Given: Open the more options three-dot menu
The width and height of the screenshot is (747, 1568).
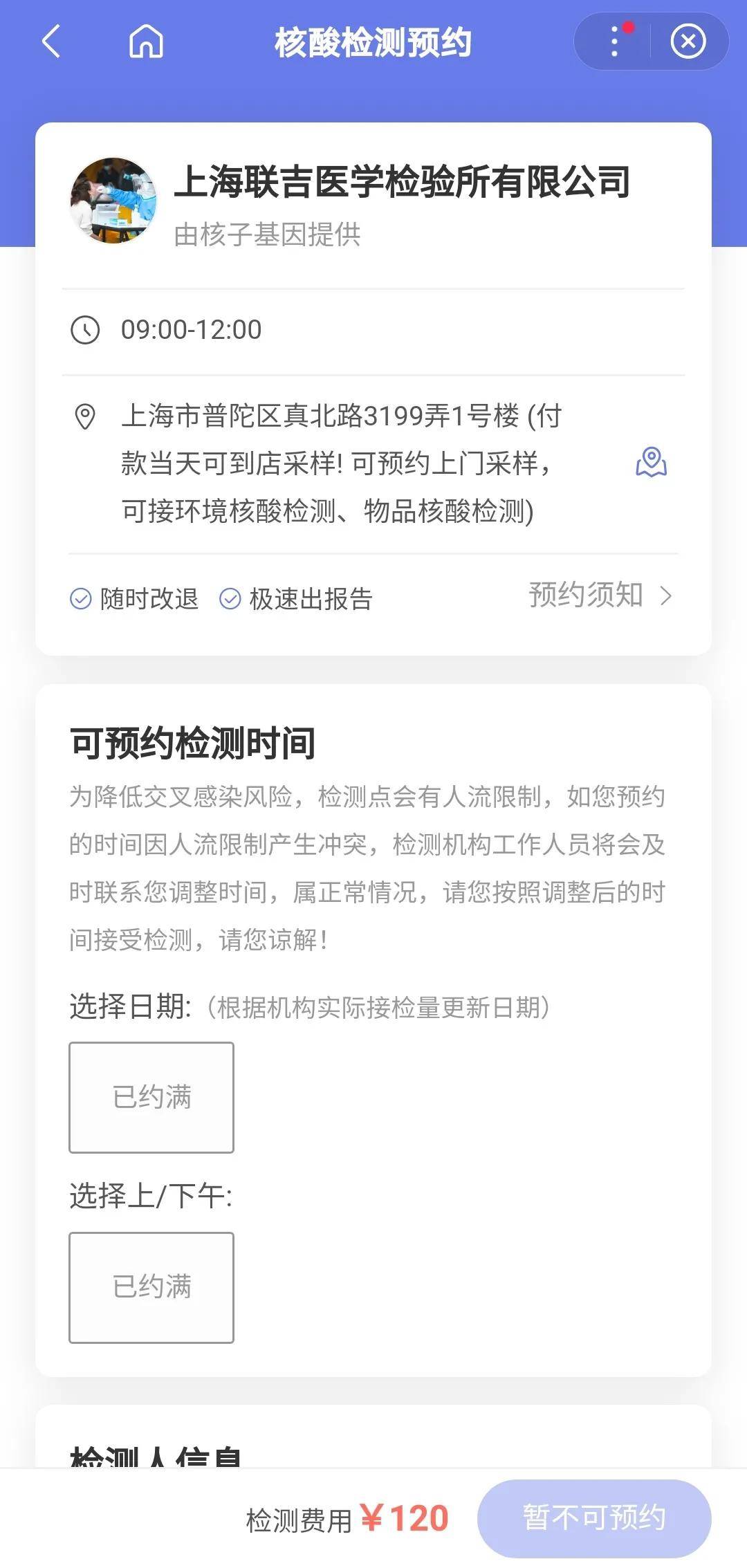Looking at the screenshot, I should (x=613, y=41).
